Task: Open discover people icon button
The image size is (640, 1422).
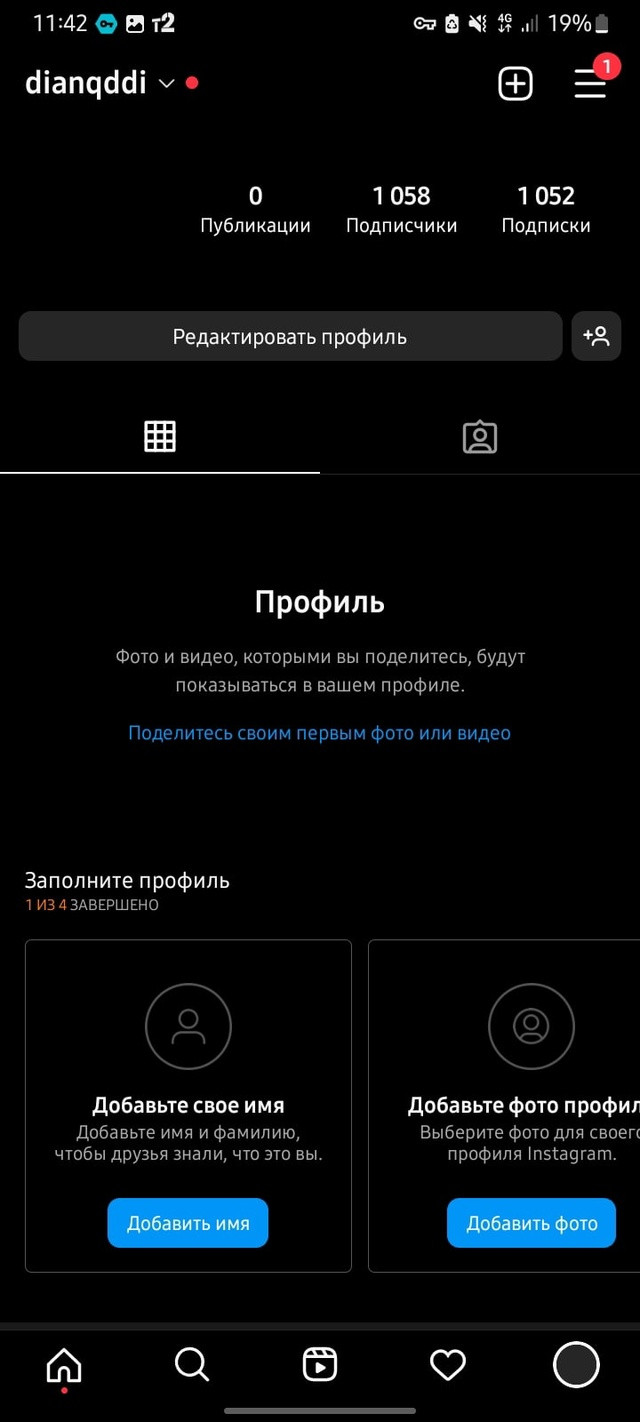Action: [596, 336]
